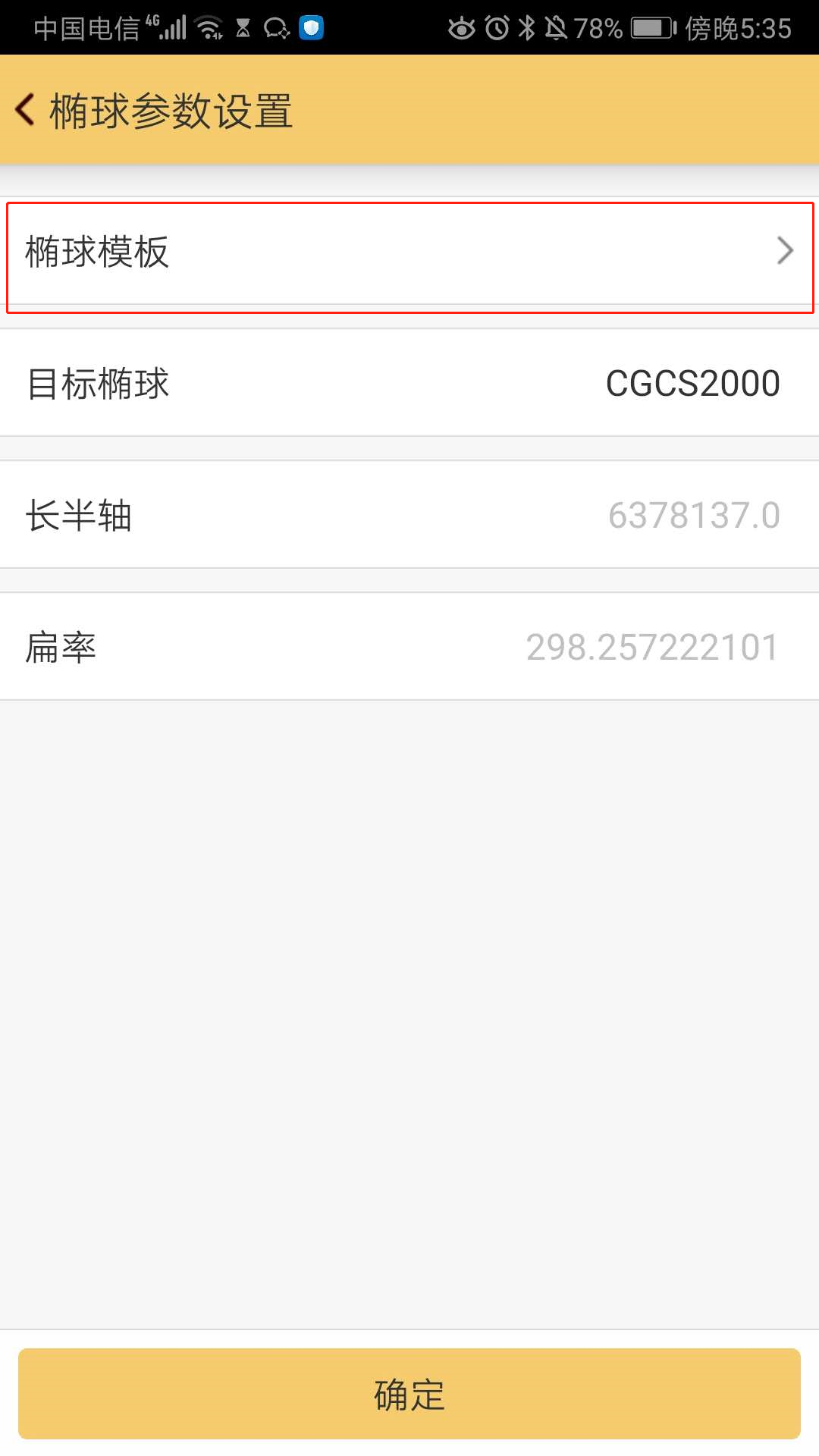Tap the shield app icon in status bar

pyautogui.click(x=309, y=27)
